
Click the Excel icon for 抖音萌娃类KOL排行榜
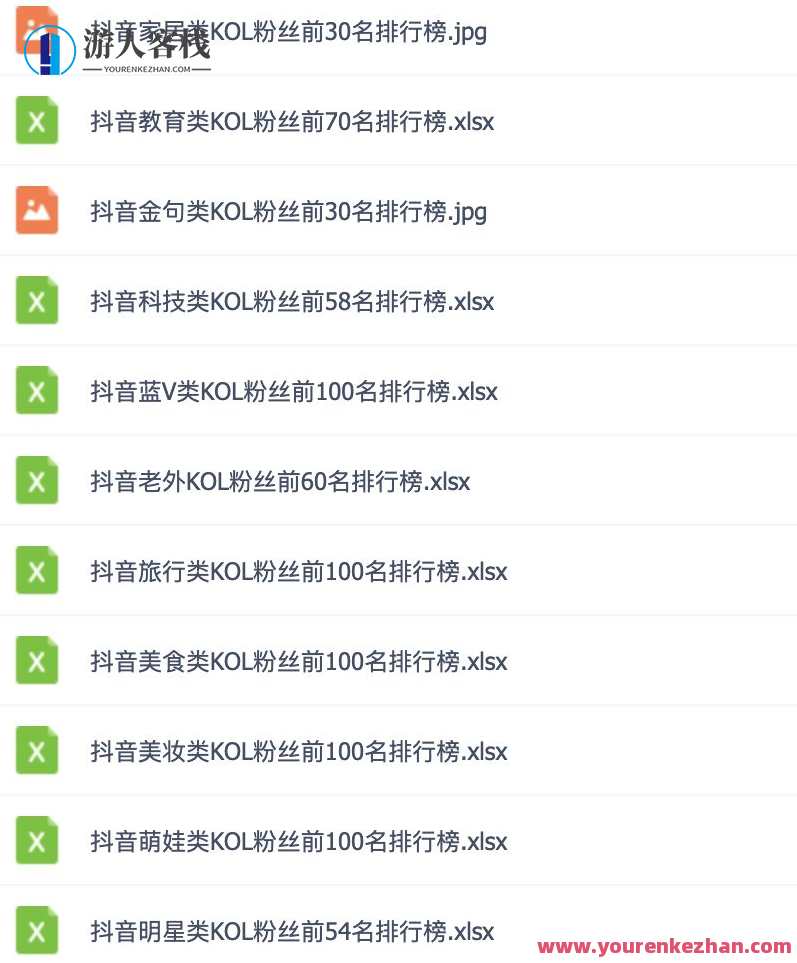pos(36,841)
